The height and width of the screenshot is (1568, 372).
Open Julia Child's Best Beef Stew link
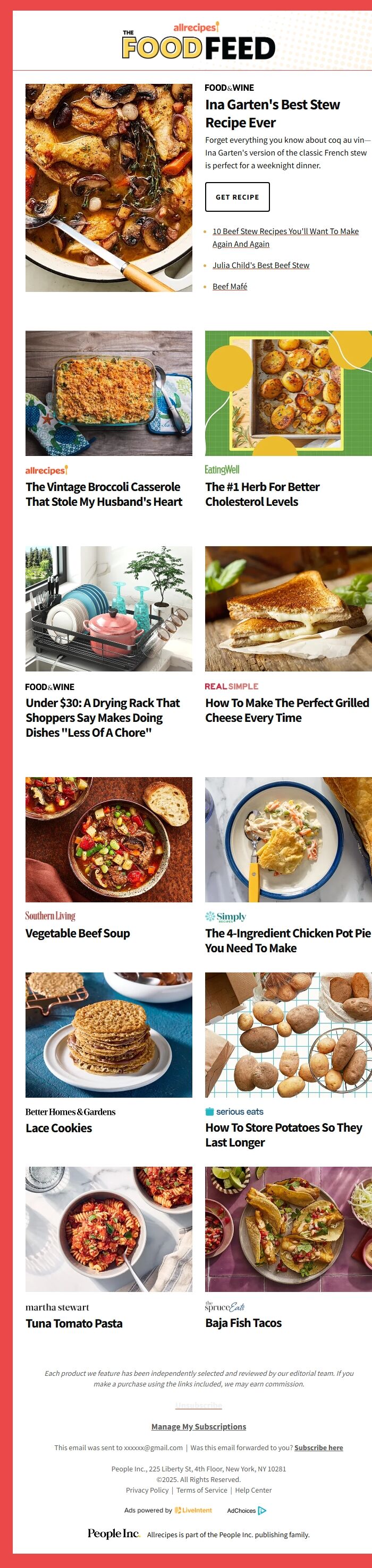click(x=260, y=265)
